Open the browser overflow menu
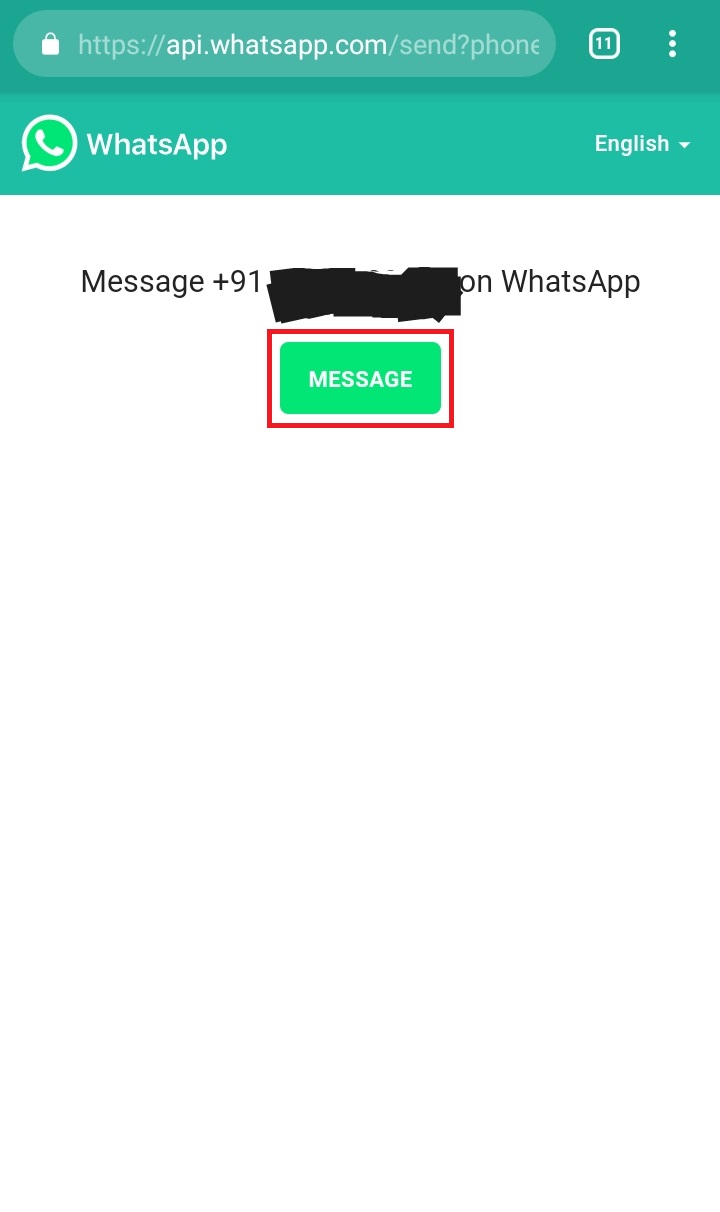 (672, 44)
